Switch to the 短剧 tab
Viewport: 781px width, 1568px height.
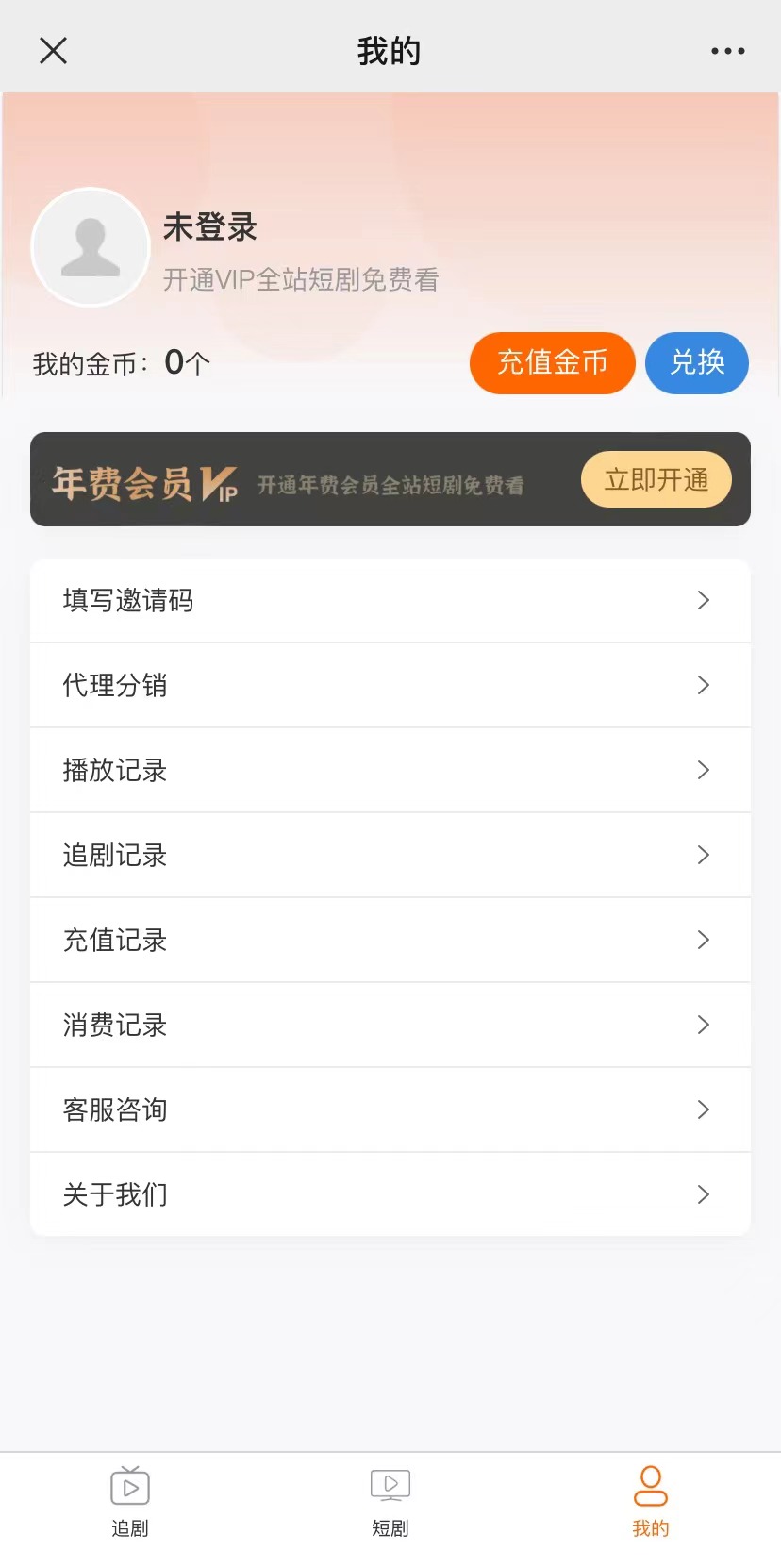390,1502
